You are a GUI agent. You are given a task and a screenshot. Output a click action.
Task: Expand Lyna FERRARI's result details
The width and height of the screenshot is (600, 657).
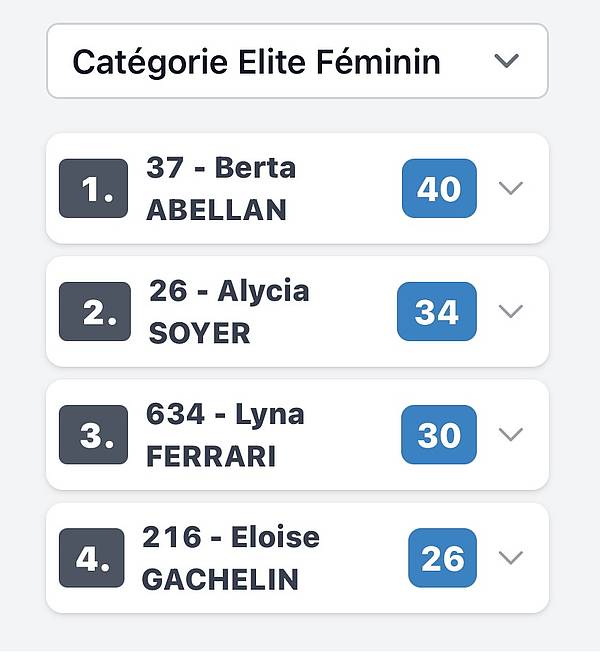[510, 435]
